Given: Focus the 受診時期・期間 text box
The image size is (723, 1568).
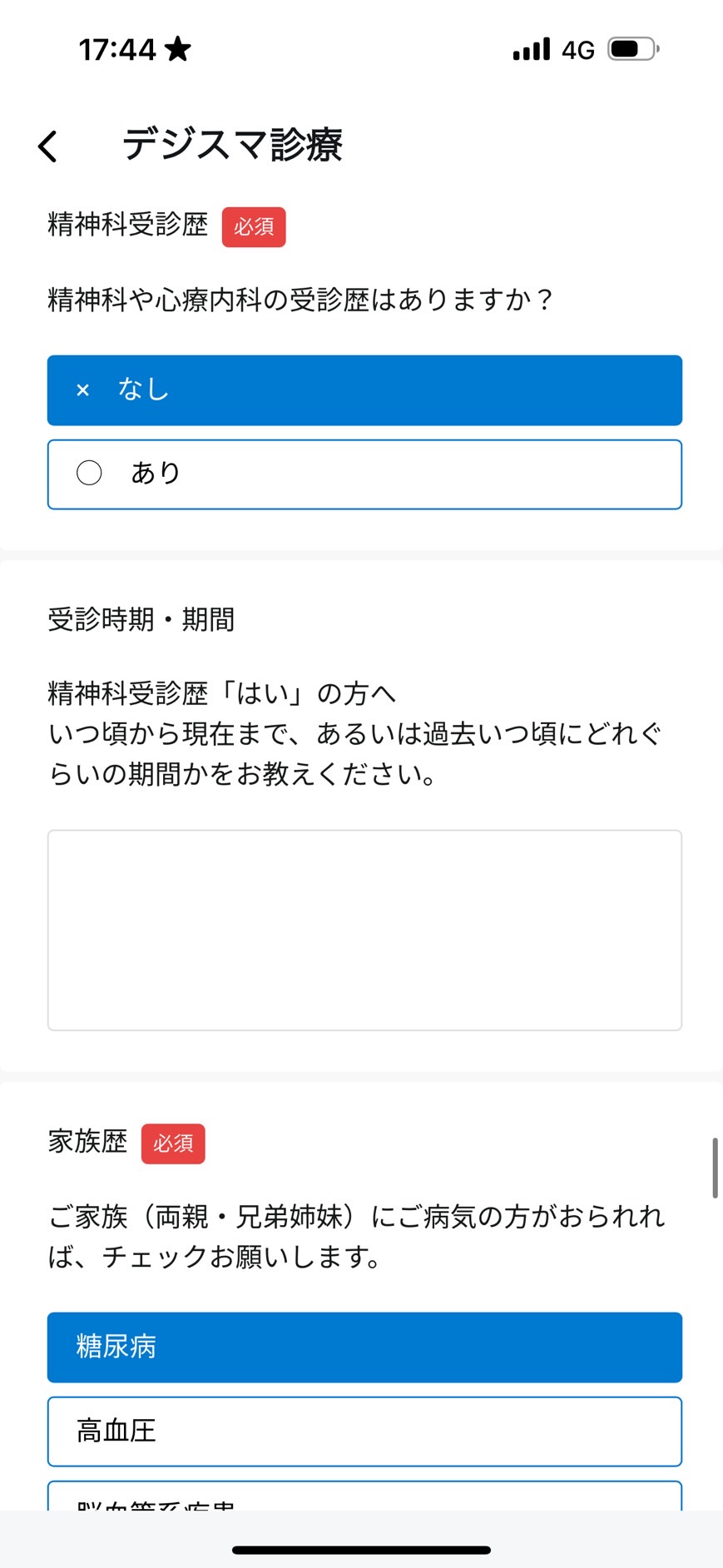Looking at the screenshot, I should click(364, 930).
